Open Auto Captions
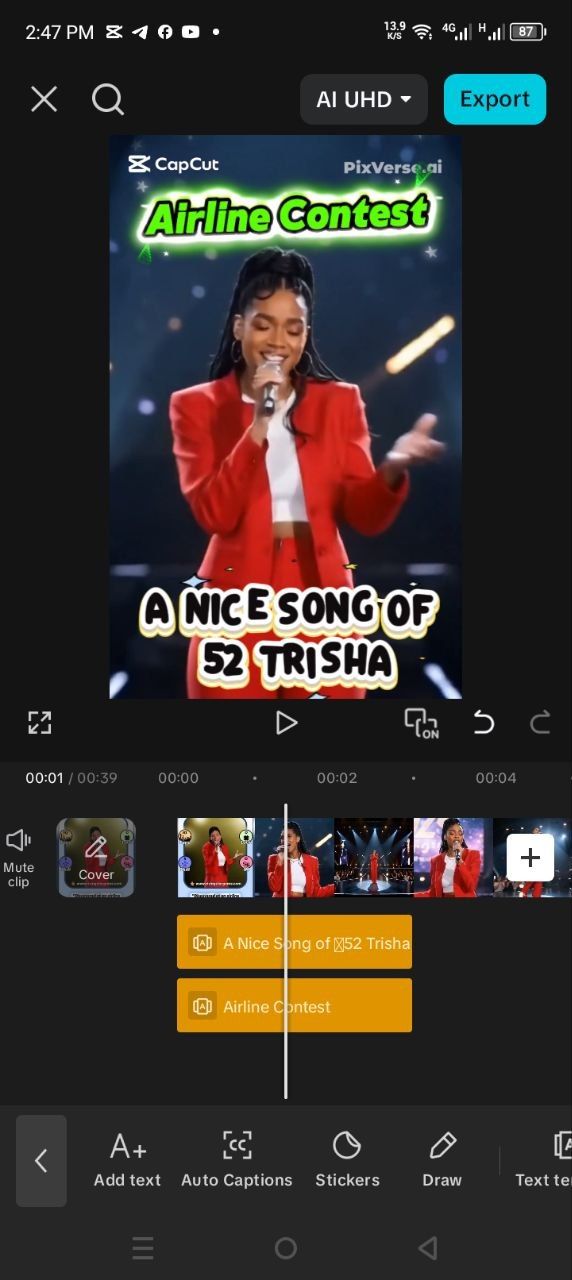The width and height of the screenshot is (572, 1280). point(237,1160)
